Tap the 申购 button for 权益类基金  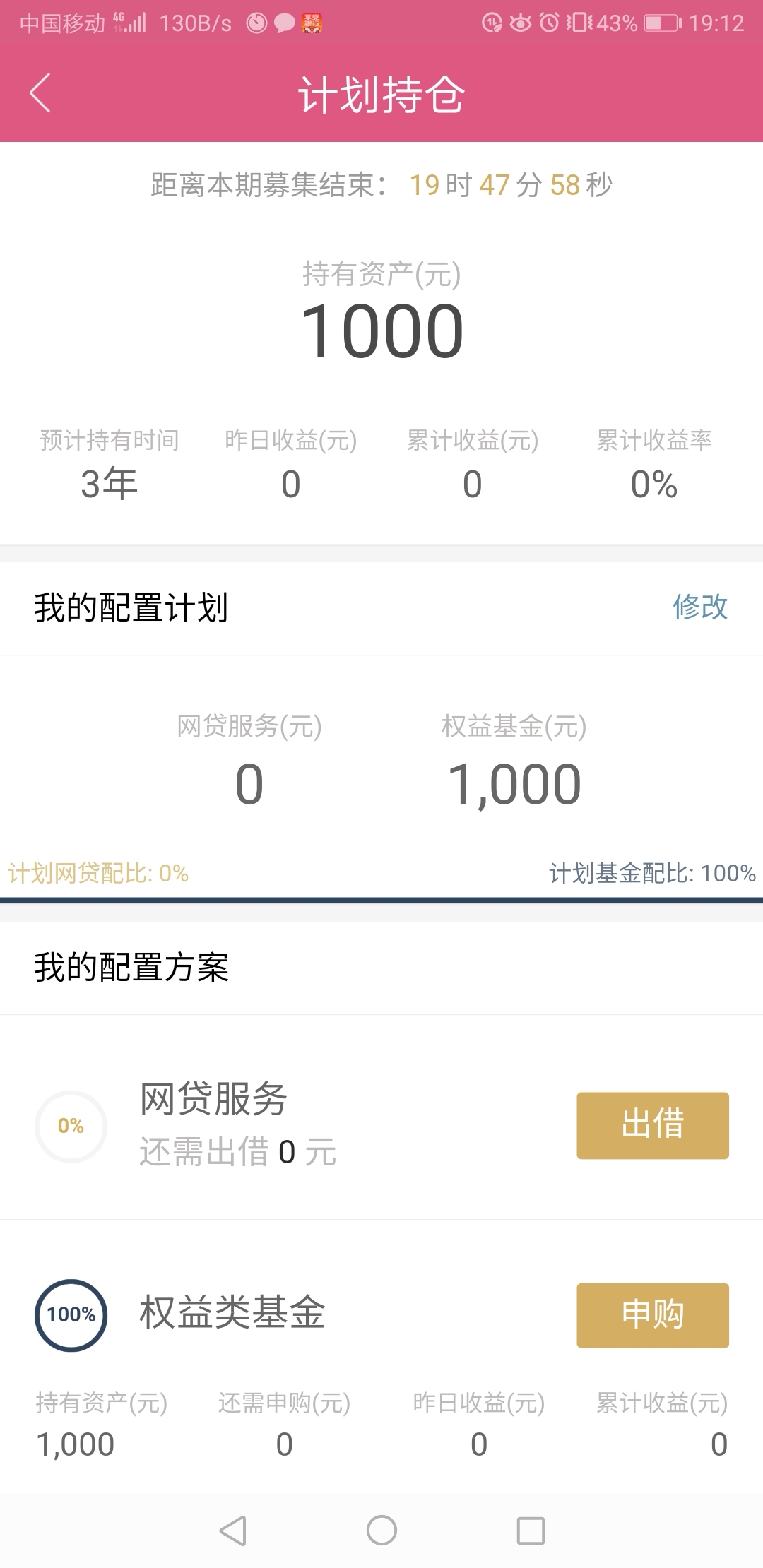tap(653, 1315)
